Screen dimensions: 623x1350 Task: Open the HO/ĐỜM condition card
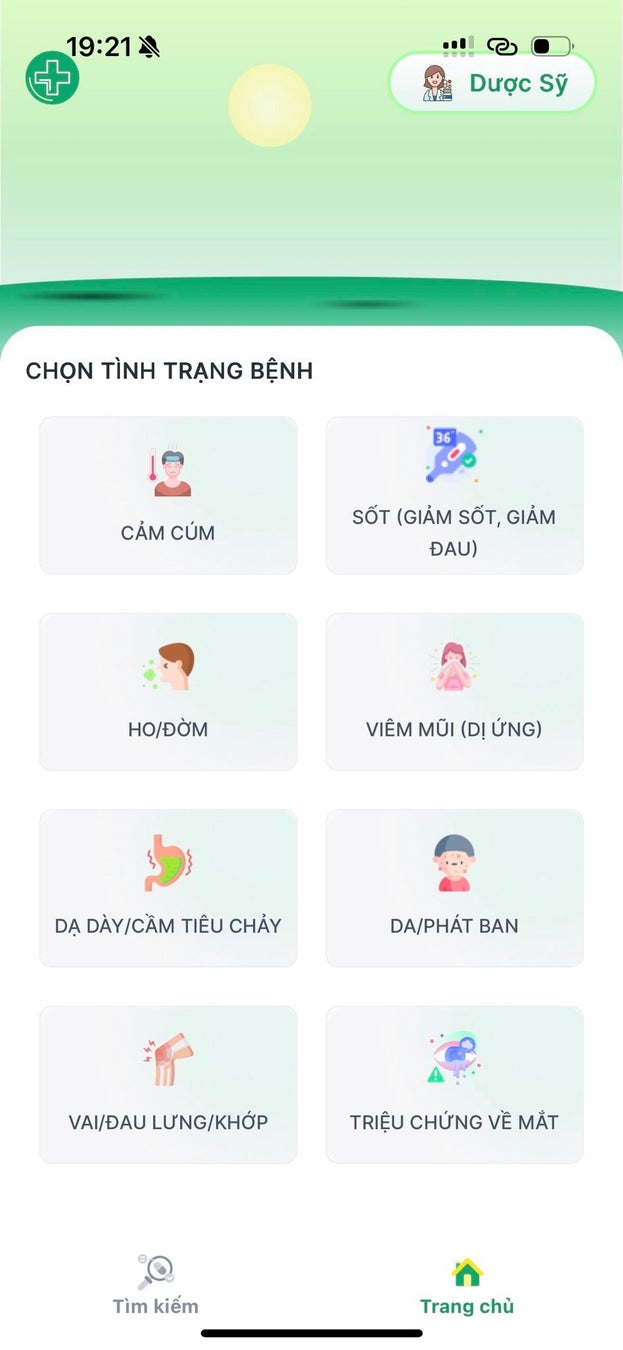click(x=168, y=692)
